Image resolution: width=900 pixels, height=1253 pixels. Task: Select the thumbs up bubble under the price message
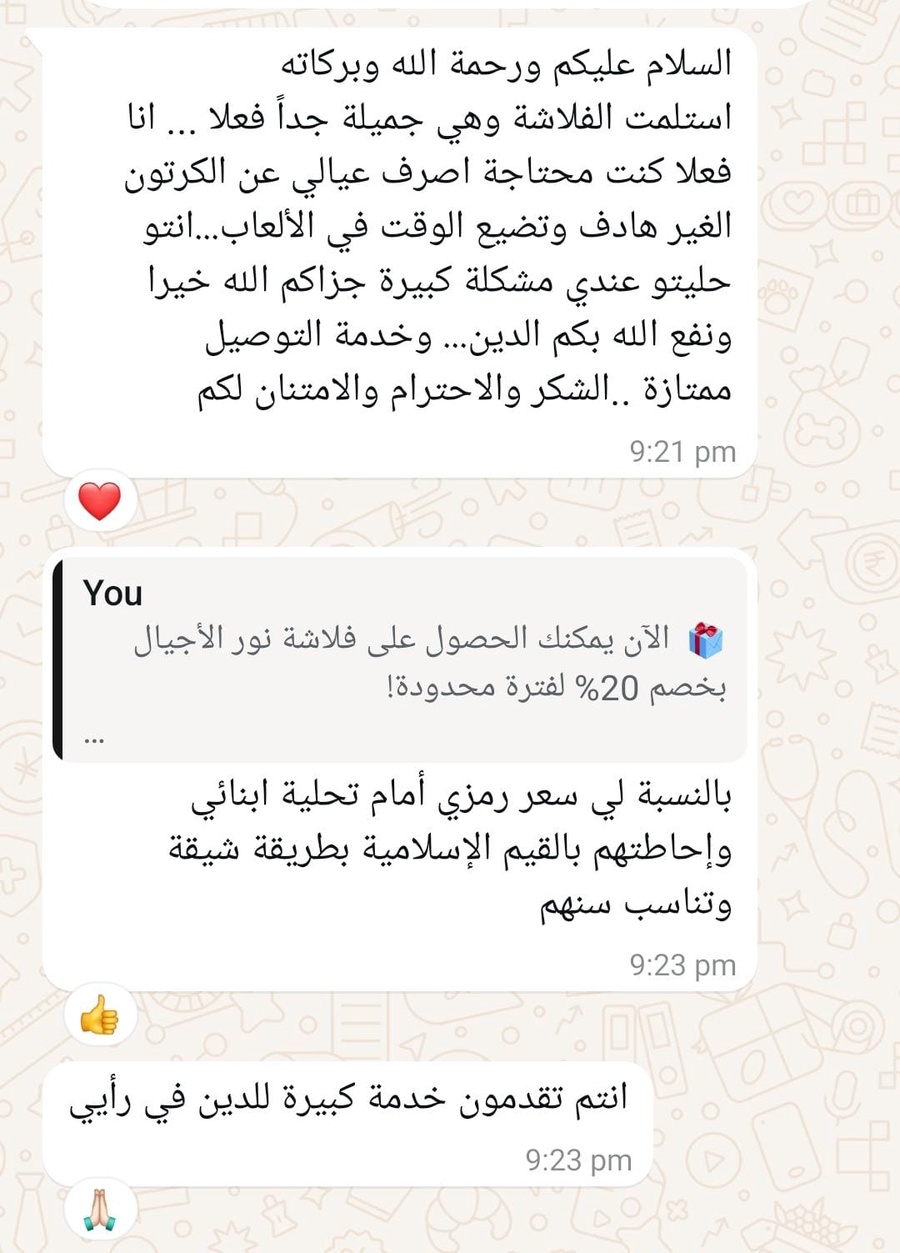(x=100, y=1016)
